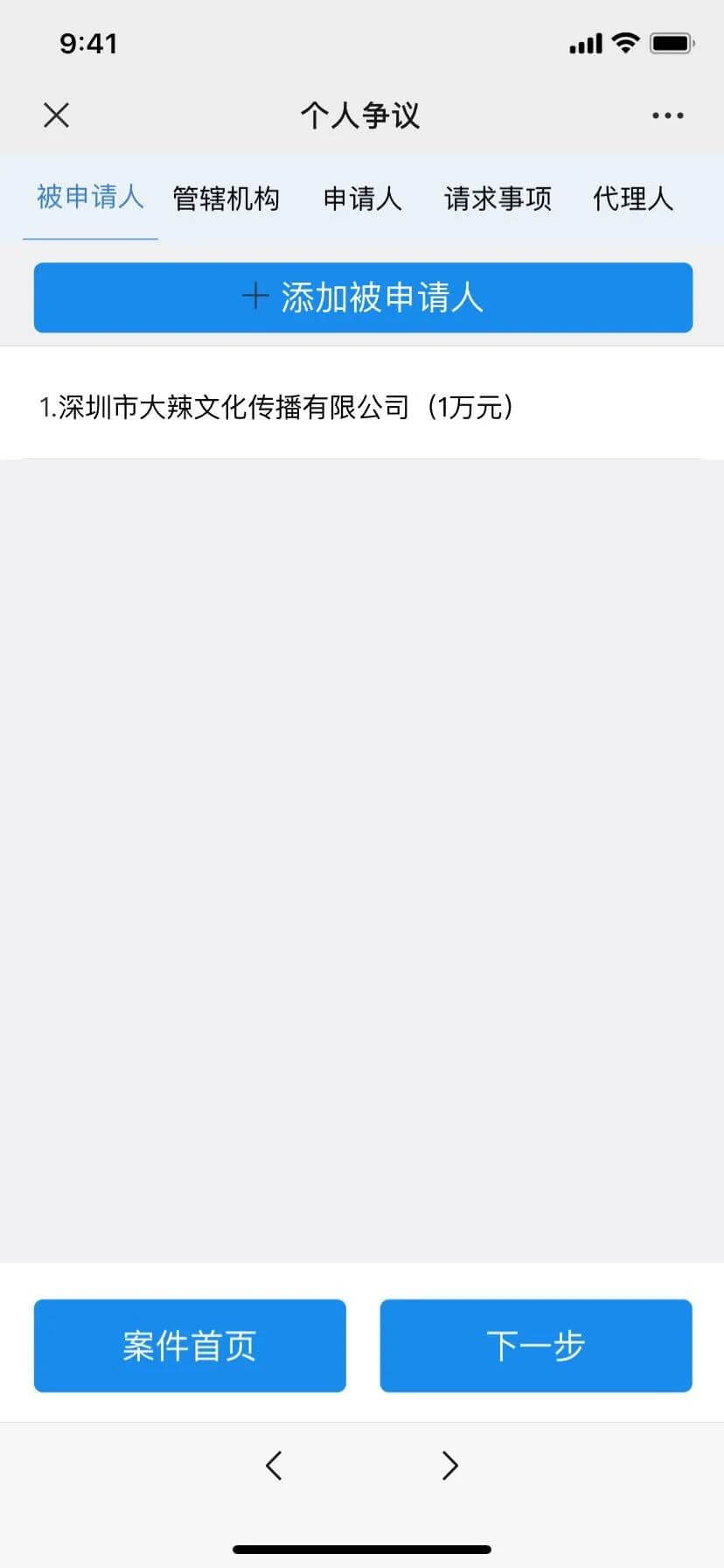Screen dimensions: 724x1568
Task: Go back using the browser back arrow
Action: coord(274,1465)
